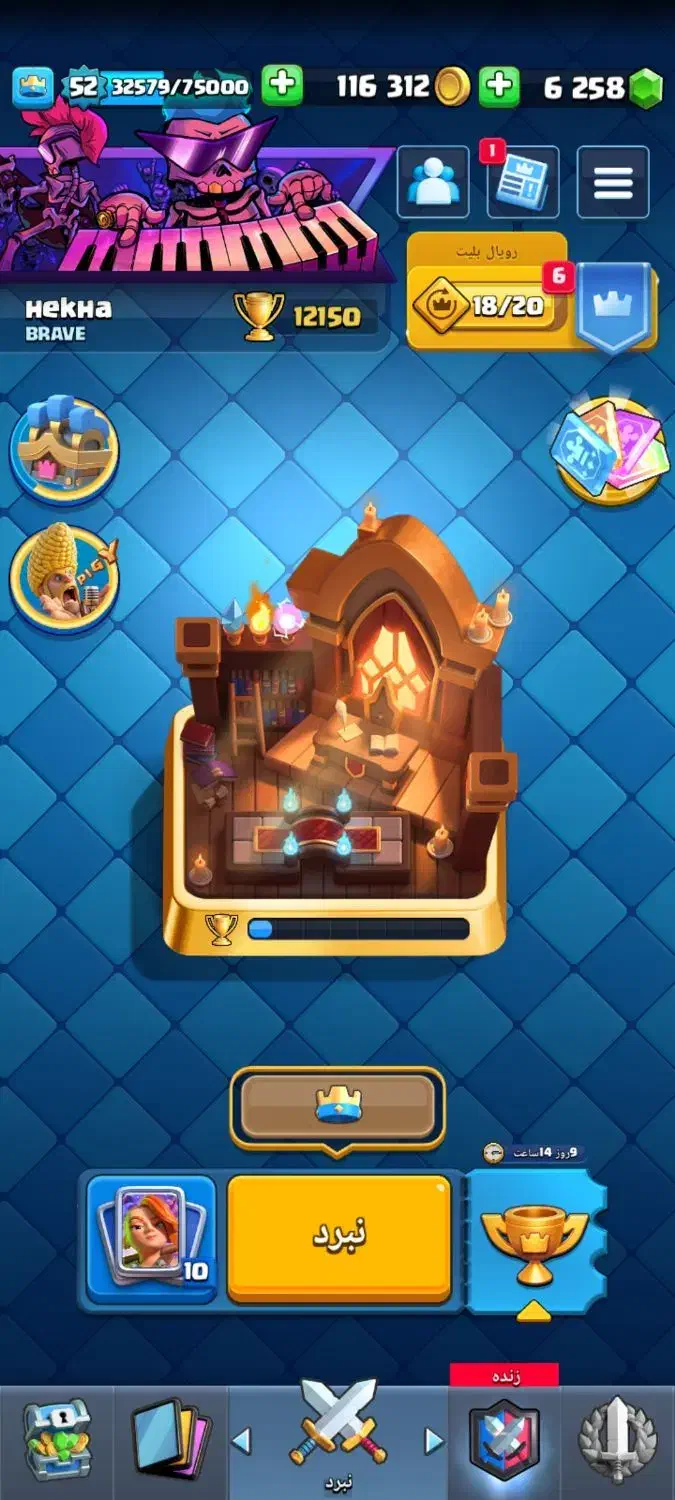Tap the plus button to buy gems
Screen dimensions: 675x1500
click(x=499, y=86)
